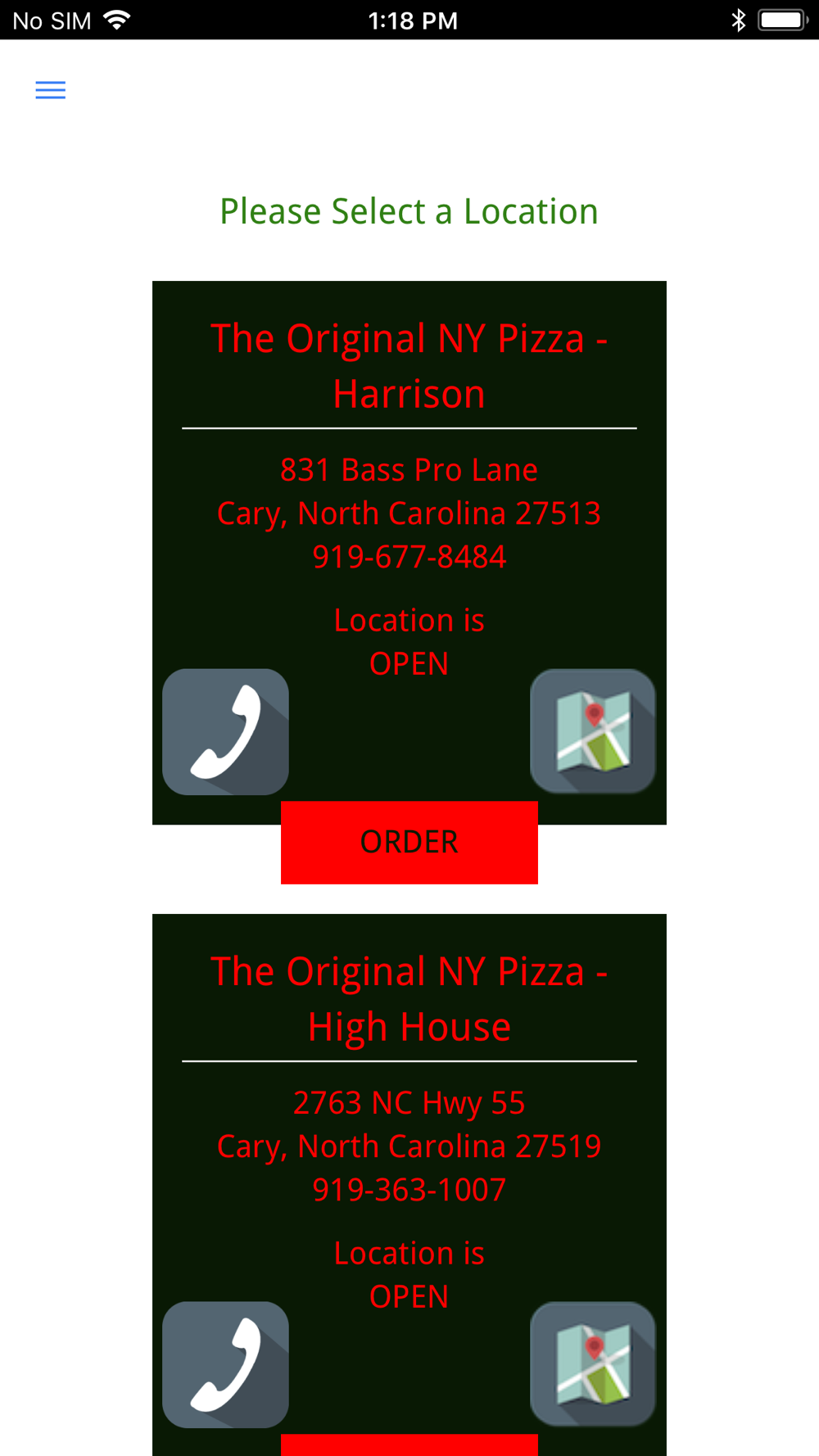819x1456 pixels.
Task: Call the High House location via phone icon
Action: coord(225,1364)
